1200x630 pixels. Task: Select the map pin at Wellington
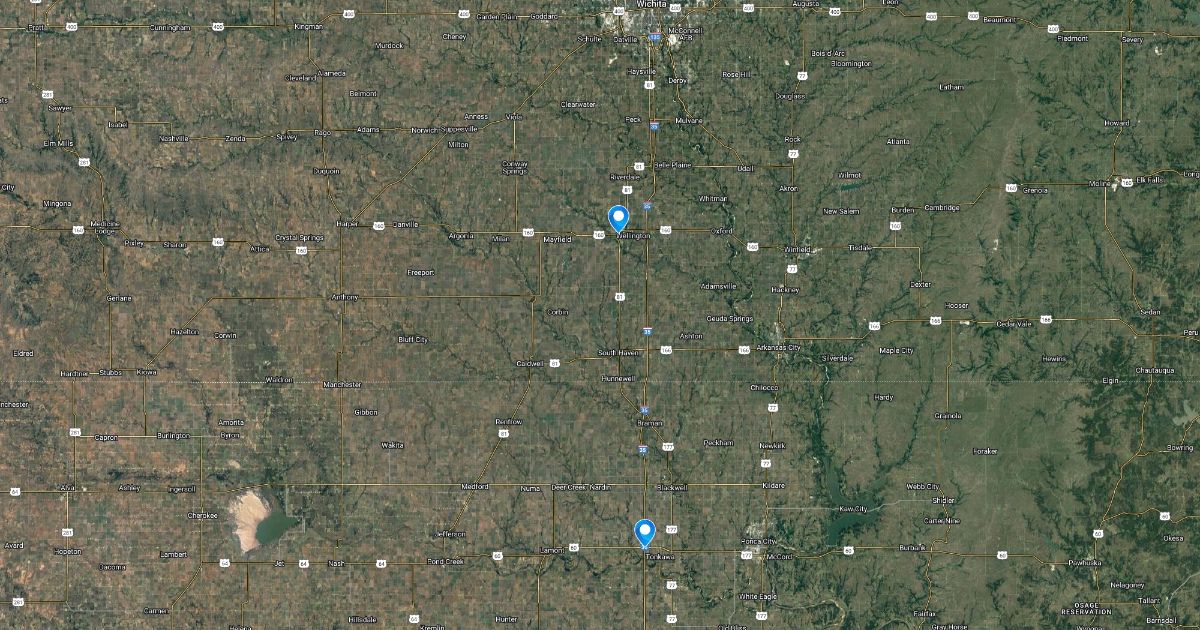(x=618, y=218)
